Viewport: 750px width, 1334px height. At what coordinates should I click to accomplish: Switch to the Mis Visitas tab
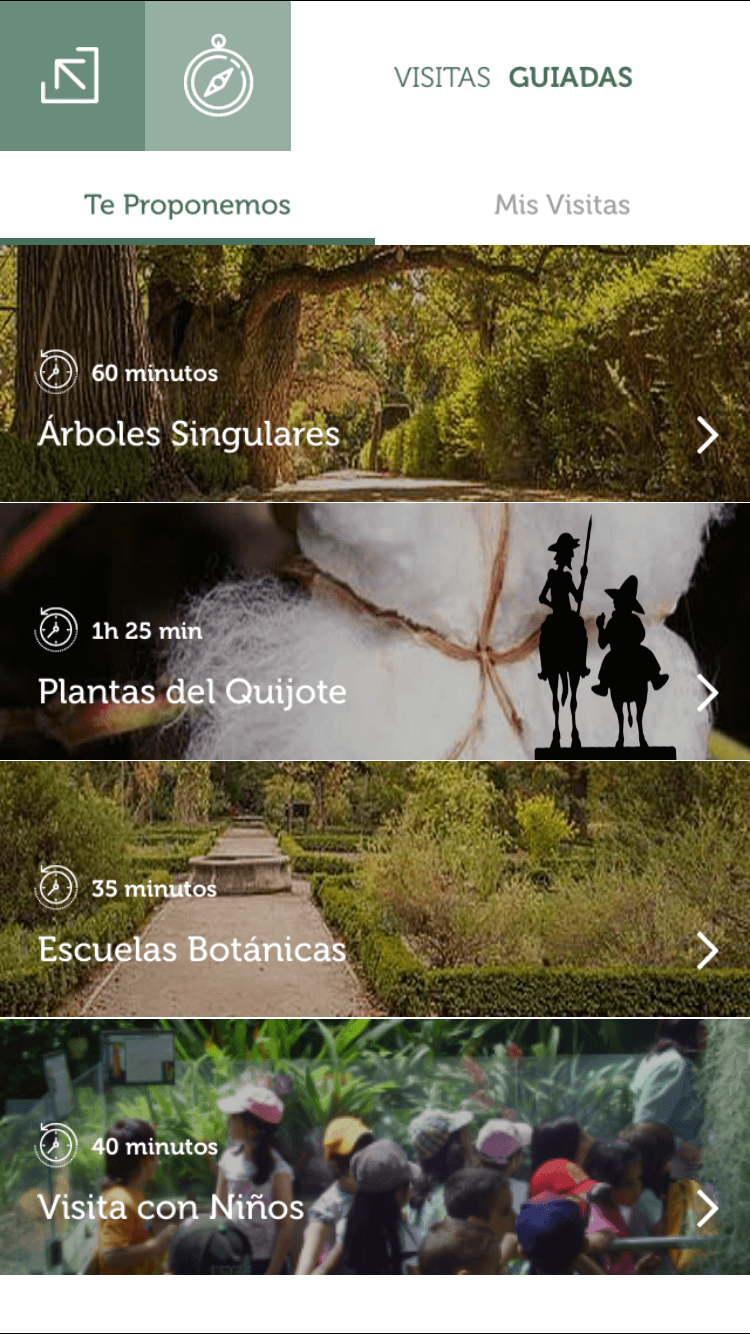pyautogui.click(x=562, y=206)
